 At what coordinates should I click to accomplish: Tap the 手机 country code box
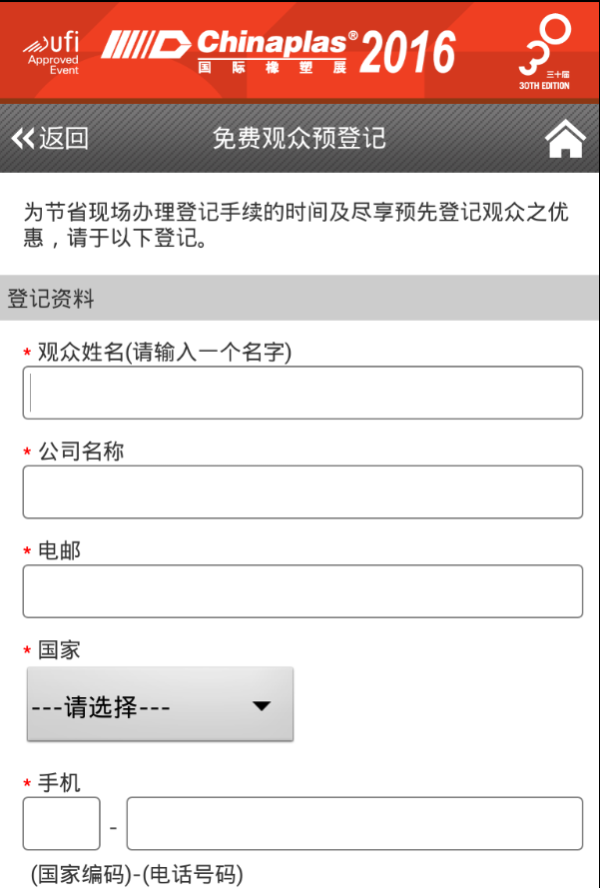61,823
